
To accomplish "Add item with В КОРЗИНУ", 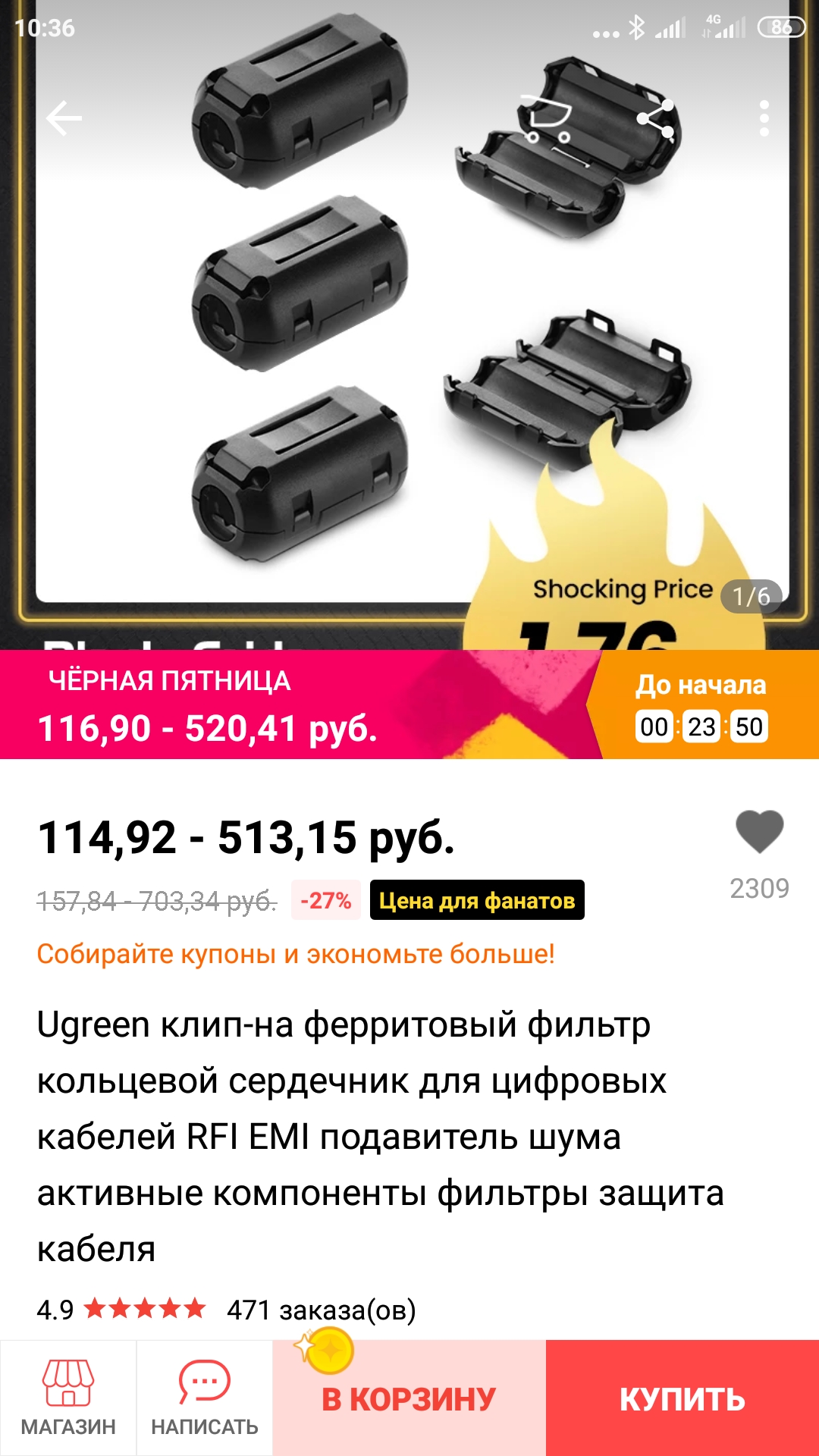I will [409, 1398].
